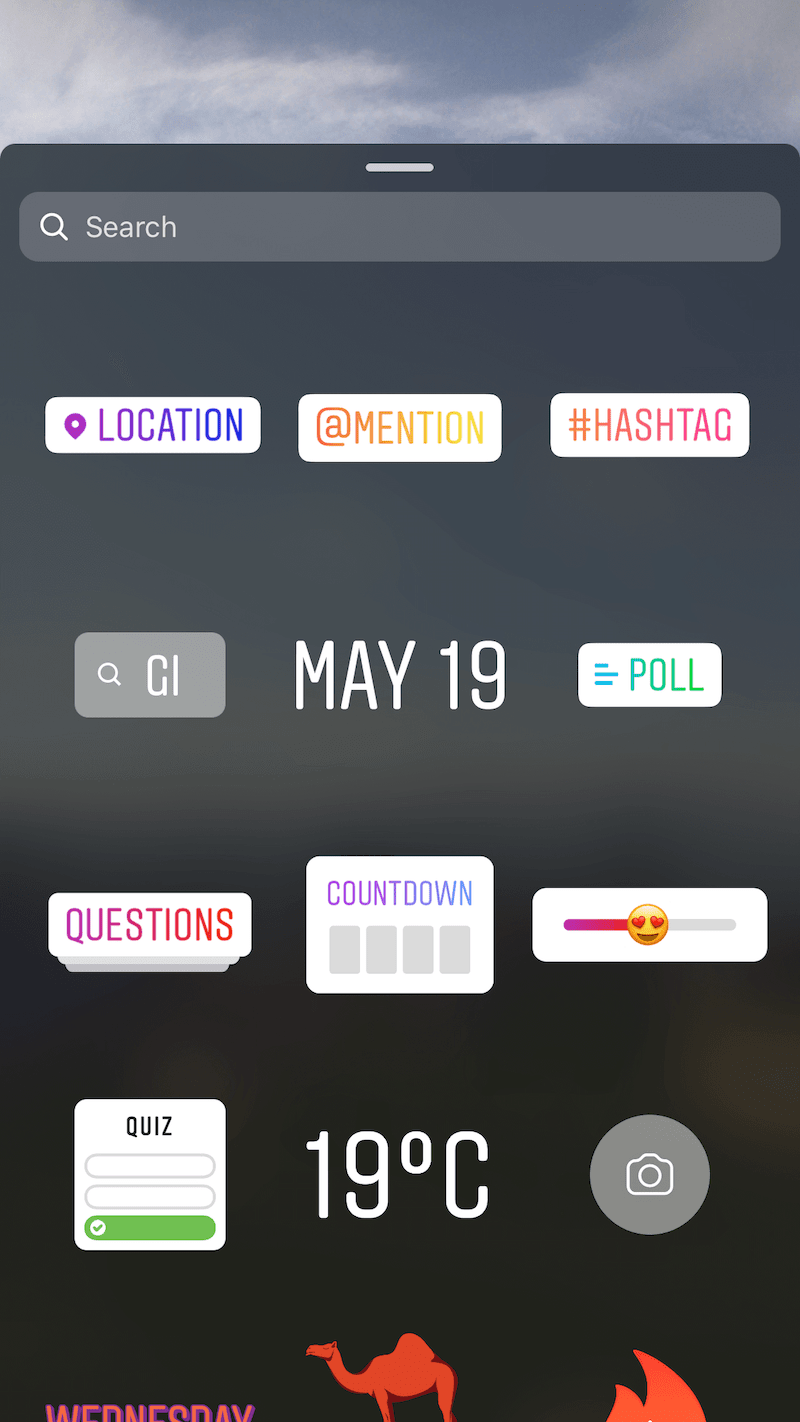Select the Countdown sticker
Viewport: 800px width, 1422px height.
click(x=400, y=925)
